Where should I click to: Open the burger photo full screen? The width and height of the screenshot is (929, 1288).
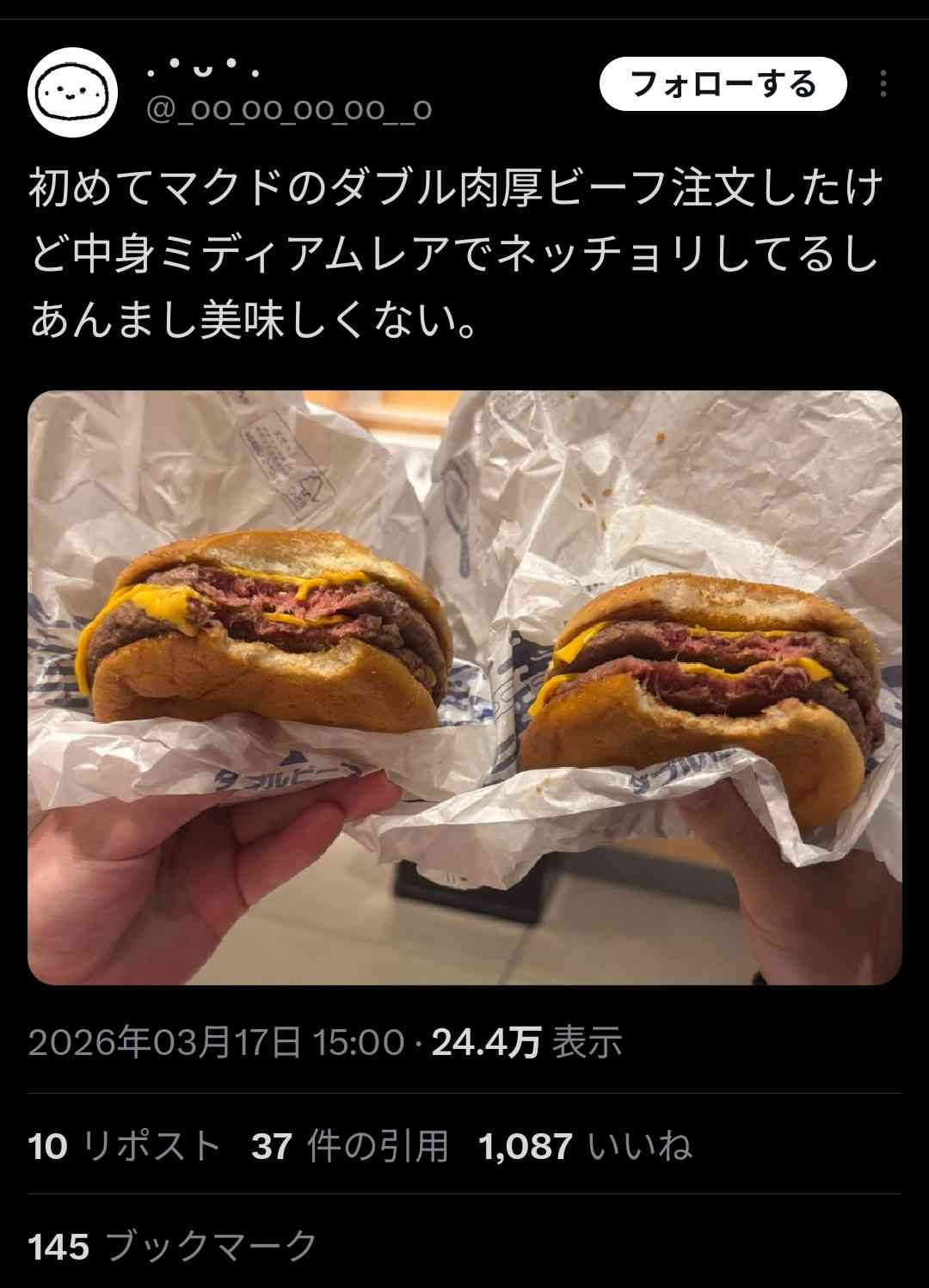tap(464, 688)
